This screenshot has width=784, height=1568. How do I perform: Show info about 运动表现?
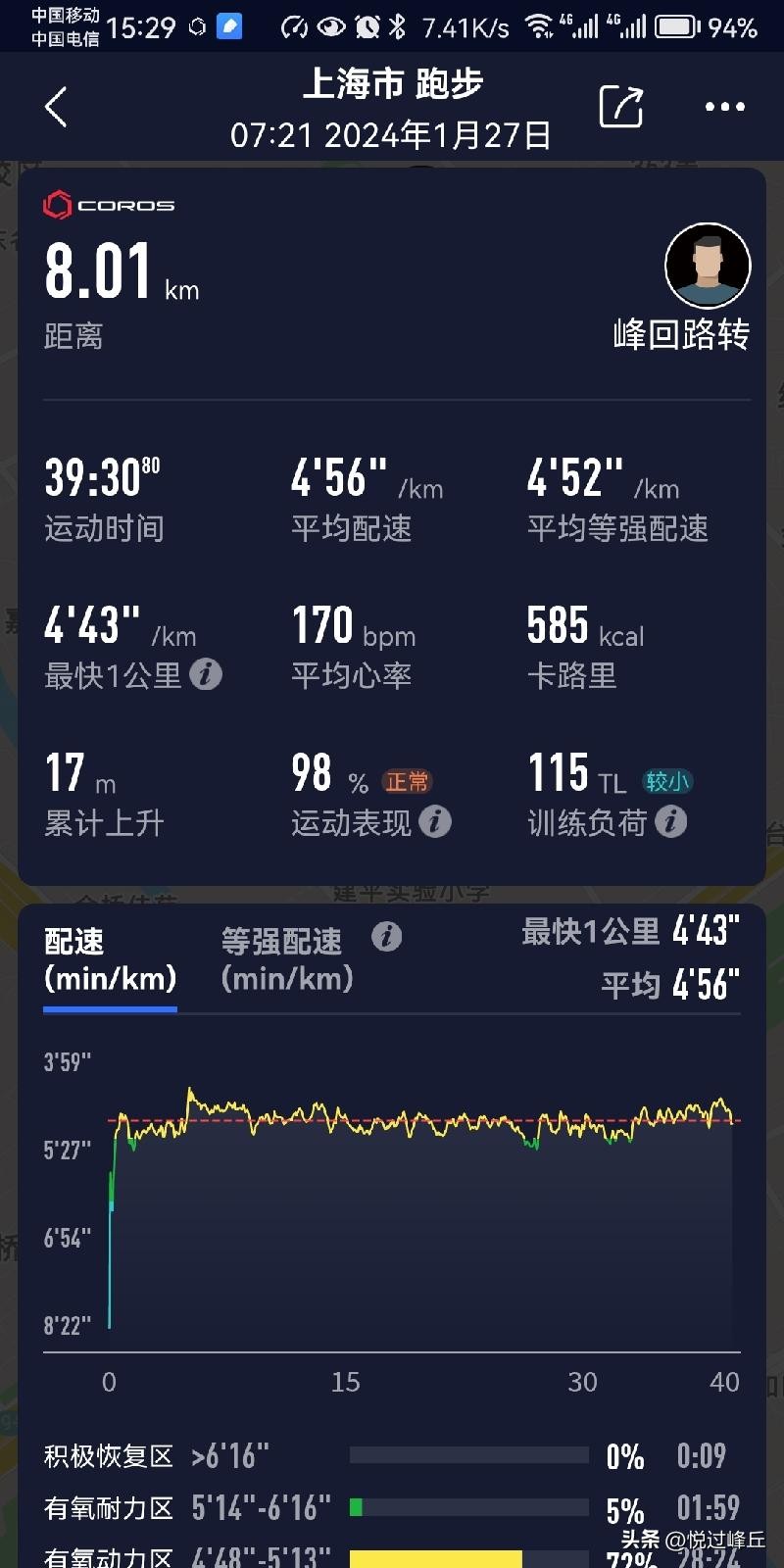[435, 821]
